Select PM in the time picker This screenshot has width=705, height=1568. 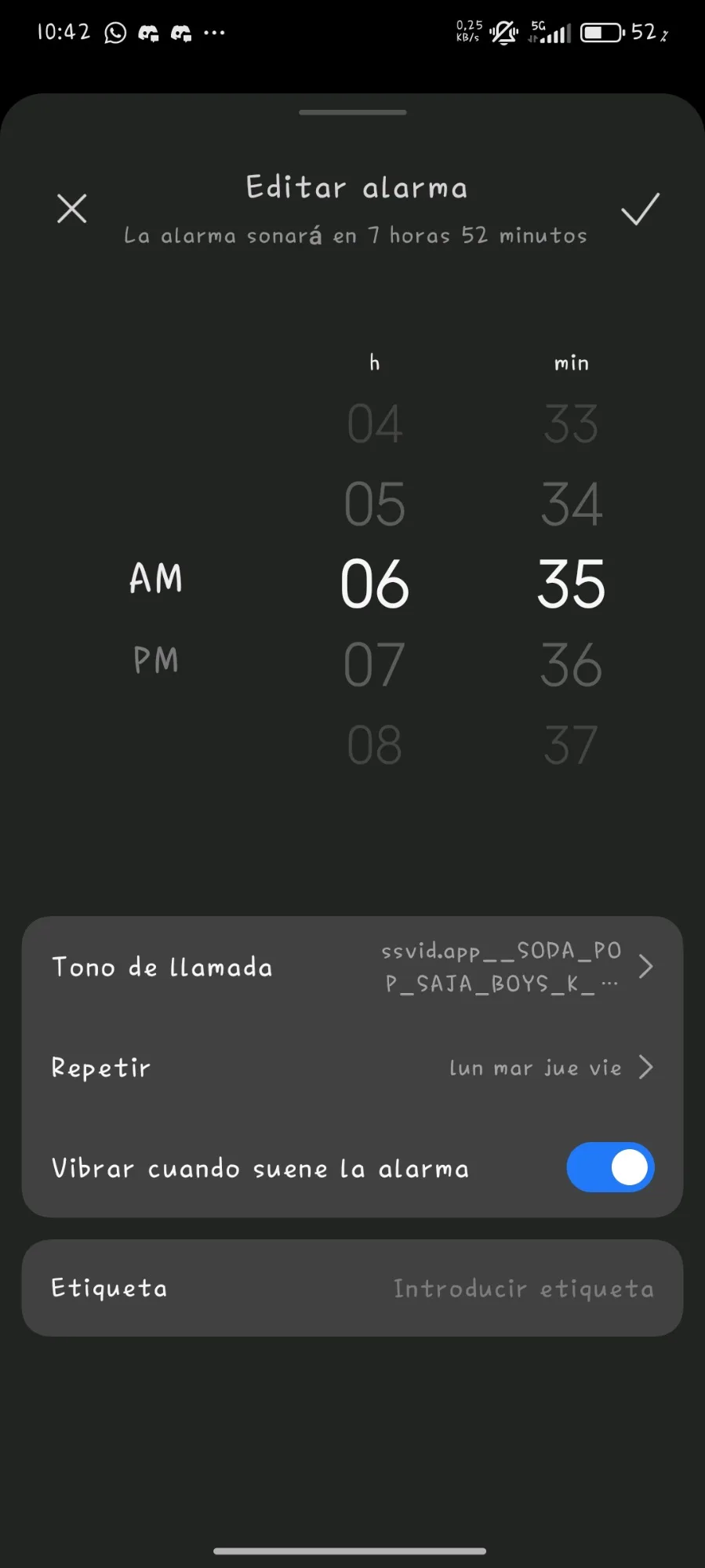click(156, 660)
